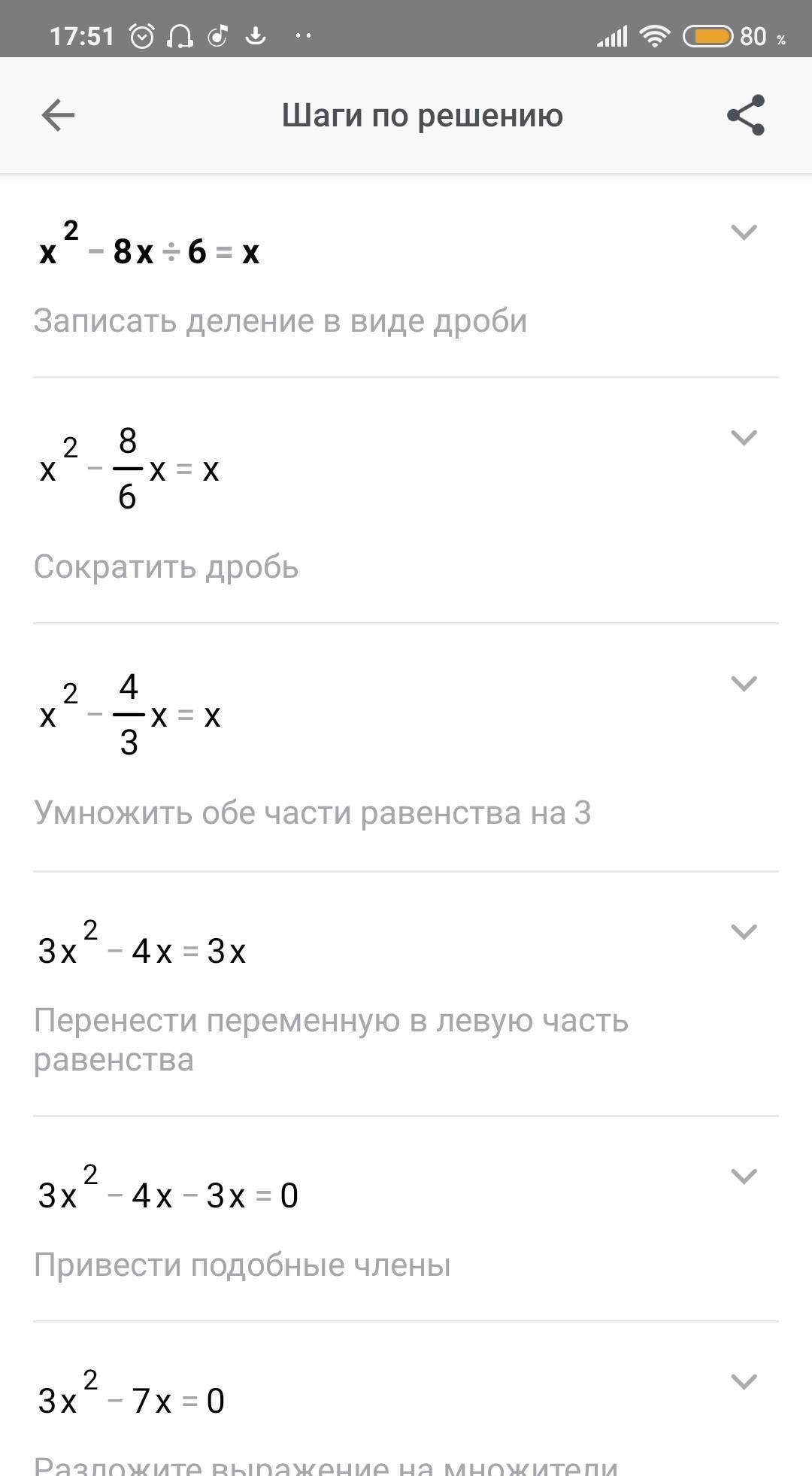Expand the step x² − 8x ÷ 6 = x

[x=744, y=232]
